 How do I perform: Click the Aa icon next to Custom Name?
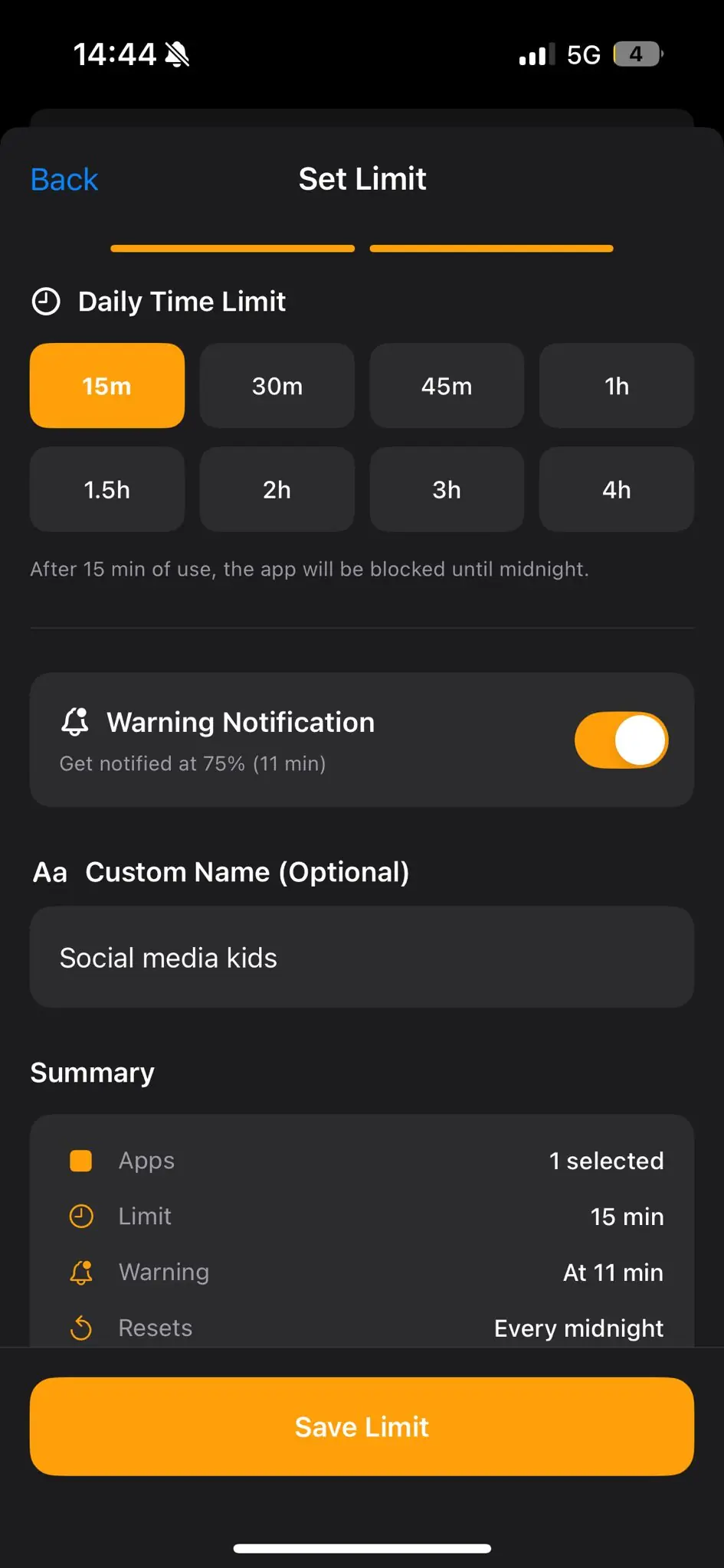pos(50,872)
